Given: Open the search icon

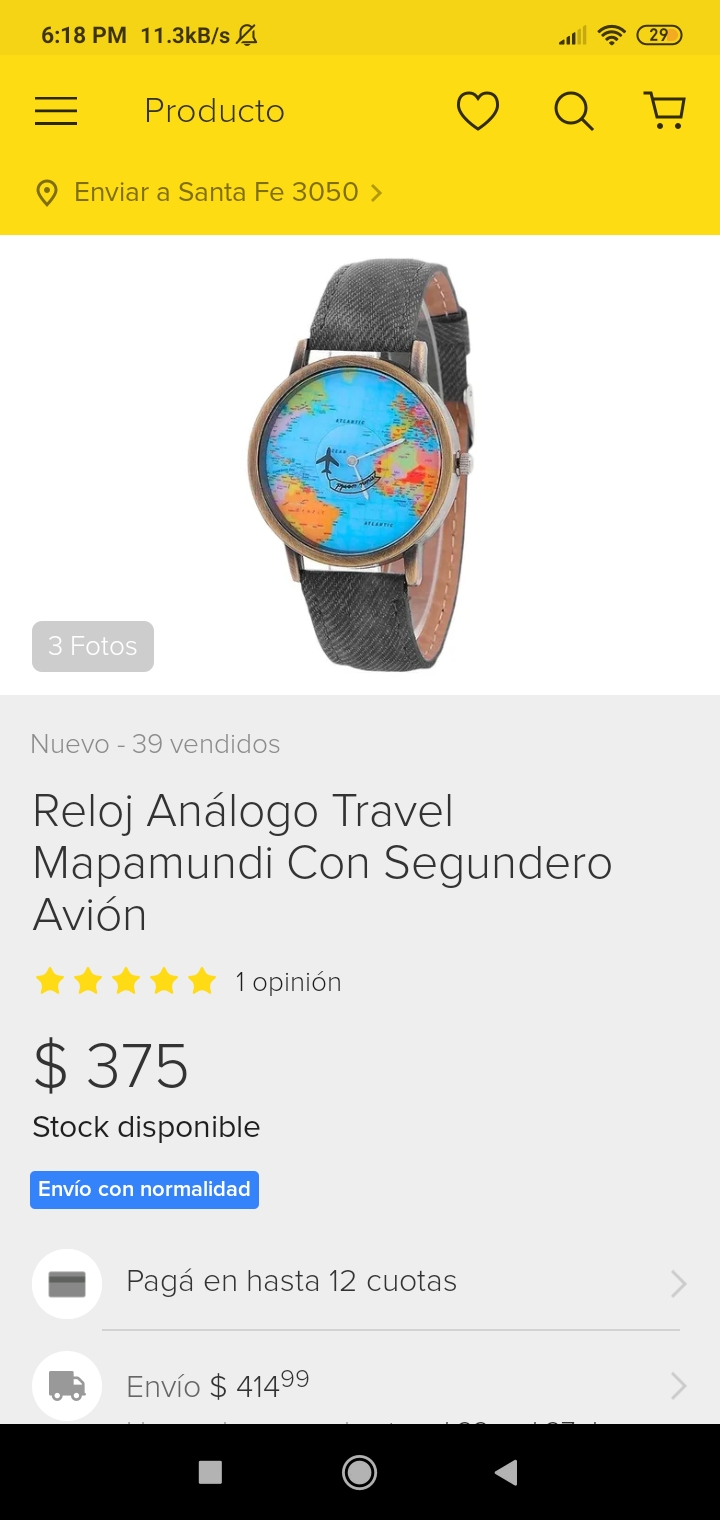Looking at the screenshot, I should pyautogui.click(x=574, y=111).
